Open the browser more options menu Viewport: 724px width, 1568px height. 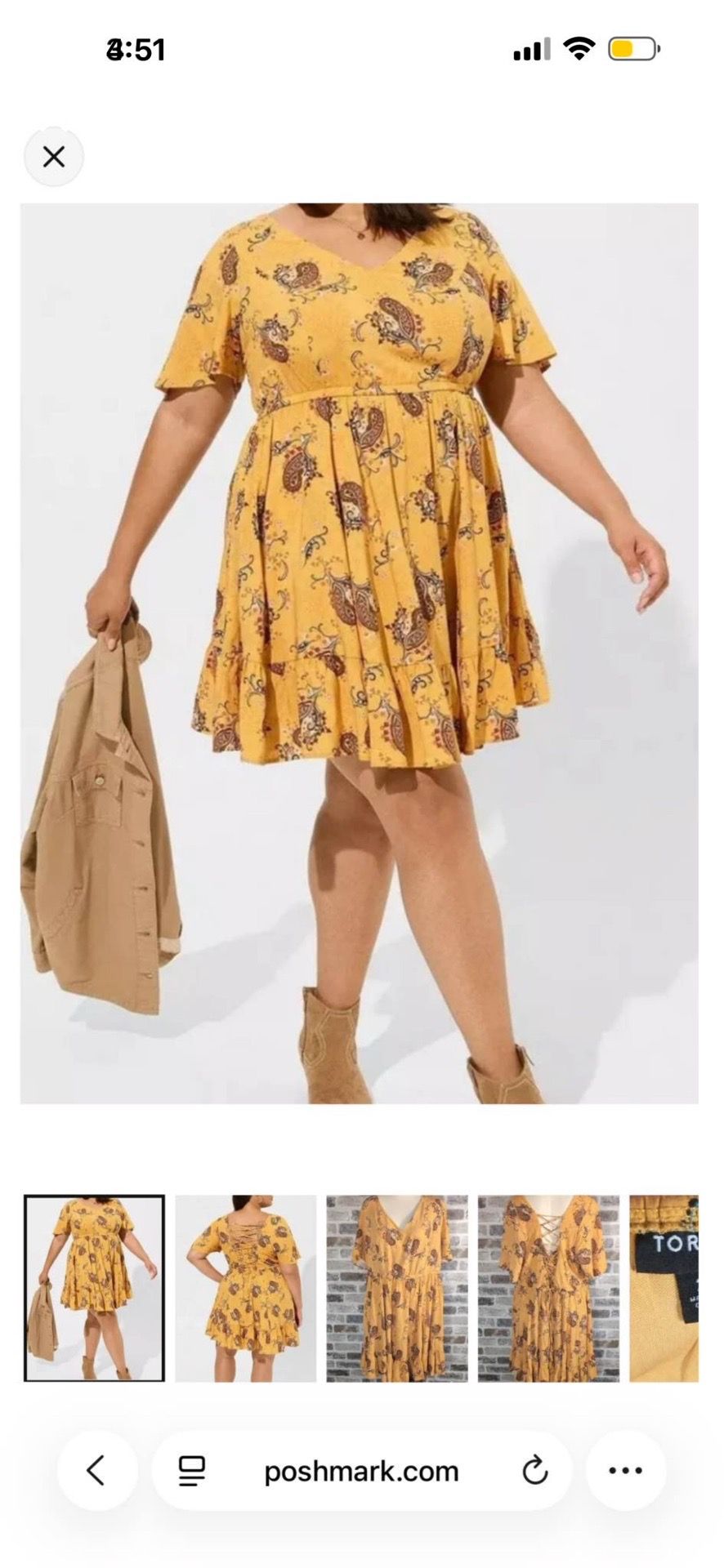tap(626, 1471)
